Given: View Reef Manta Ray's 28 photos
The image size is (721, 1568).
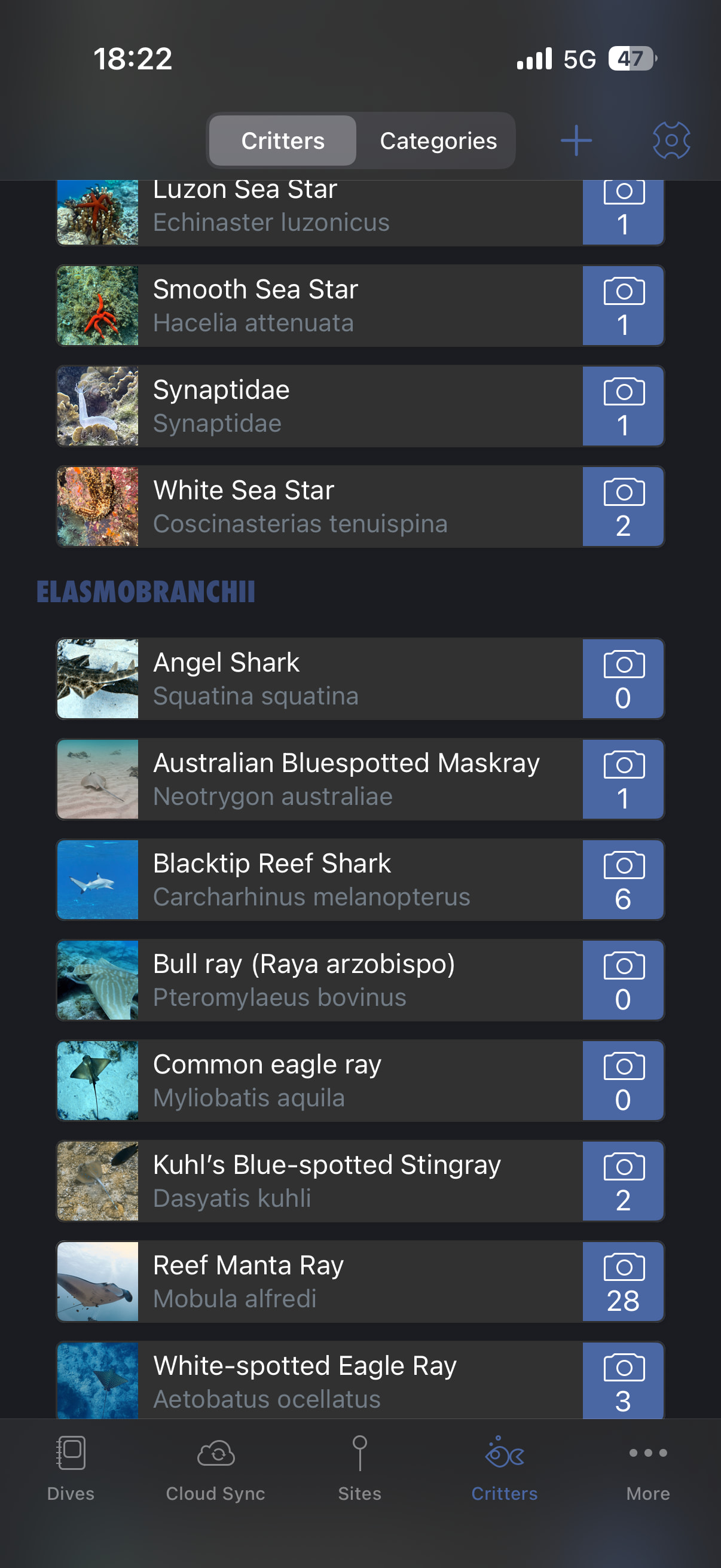Looking at the screenshot, I should tap(622, 1282).
